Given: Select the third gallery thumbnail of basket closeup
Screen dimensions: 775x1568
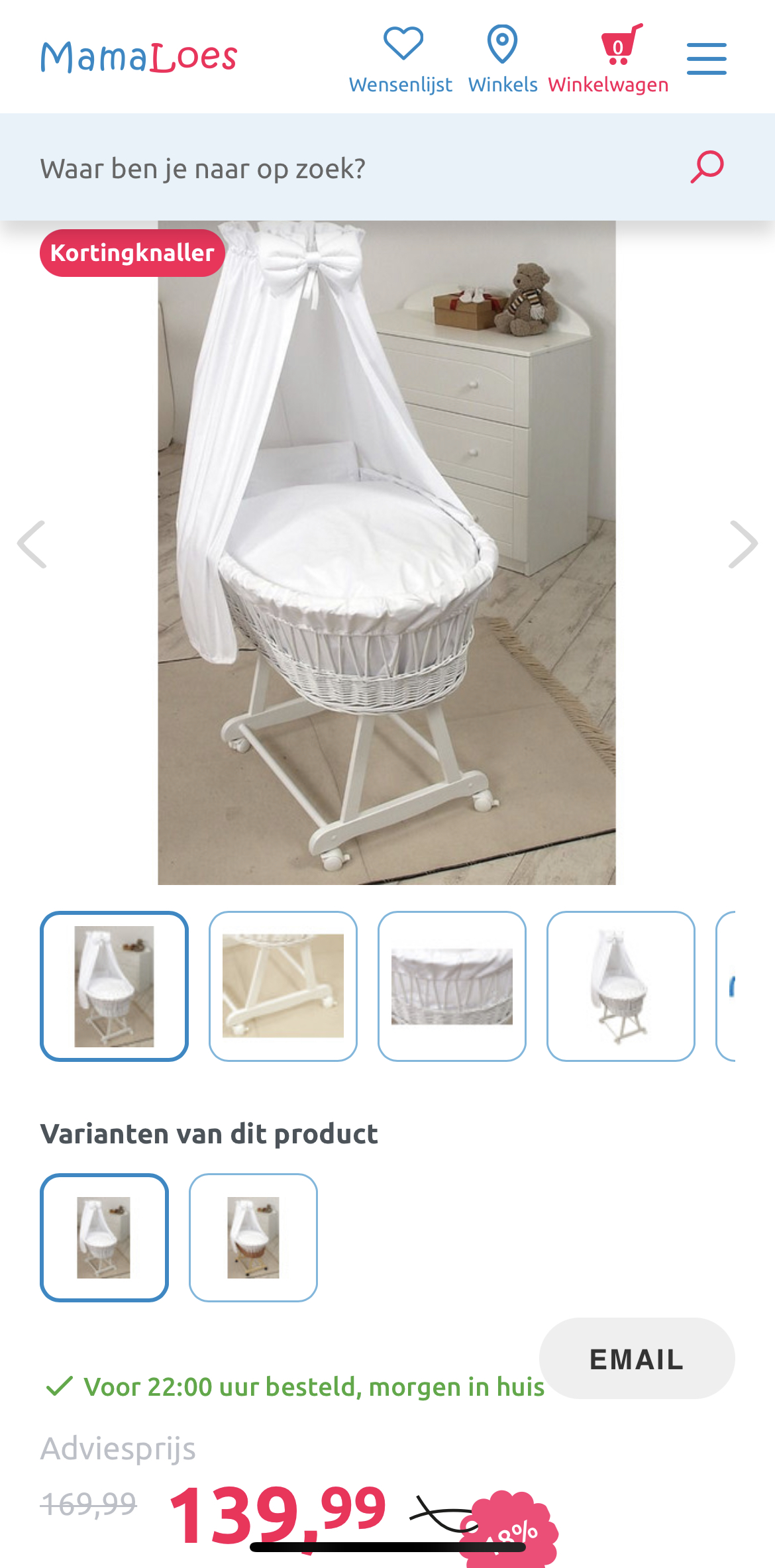Looking at the screenshot, I should [x=452, y=986].
